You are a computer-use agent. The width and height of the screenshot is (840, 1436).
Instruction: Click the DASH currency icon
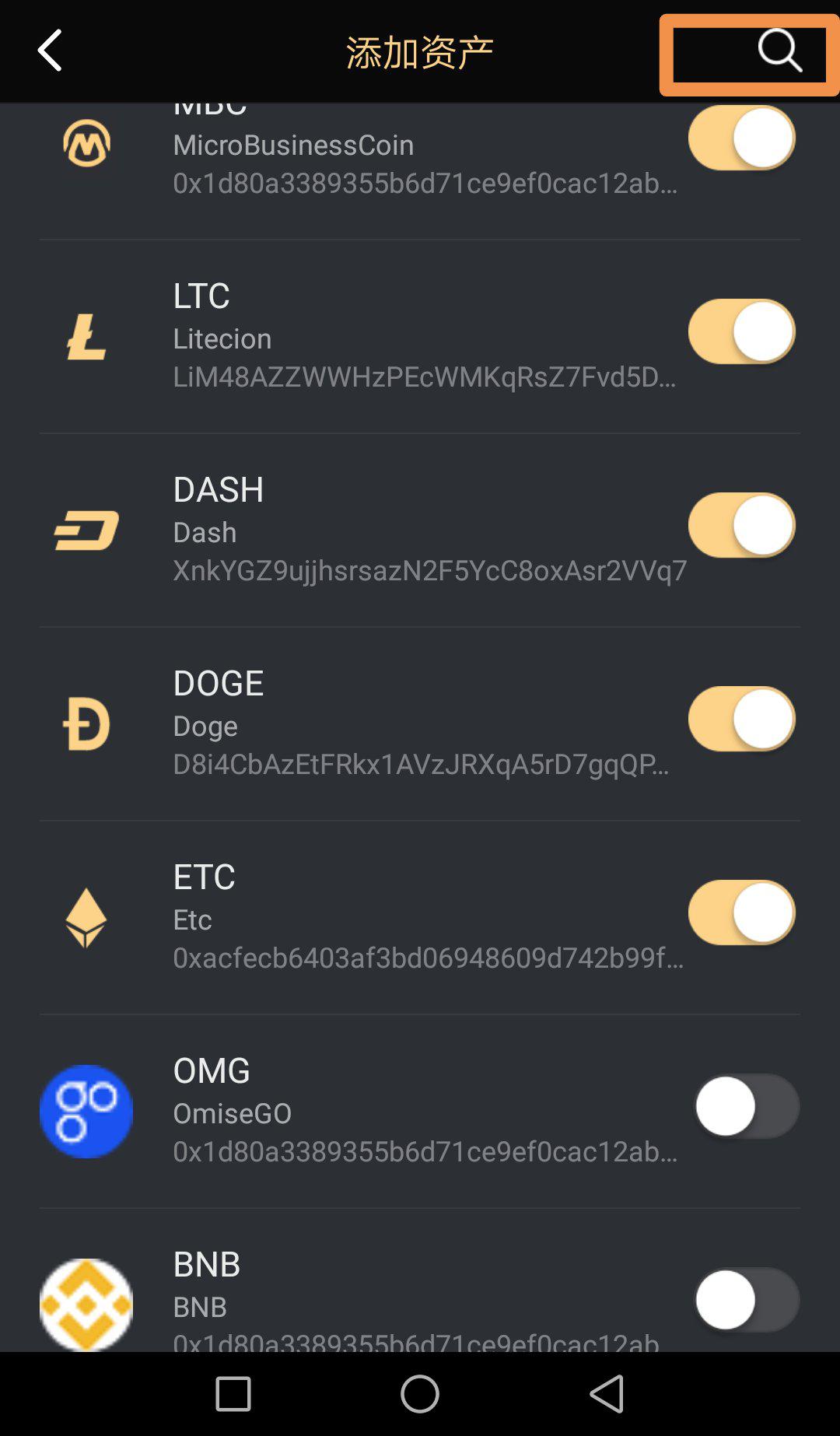tap(86, 530)
